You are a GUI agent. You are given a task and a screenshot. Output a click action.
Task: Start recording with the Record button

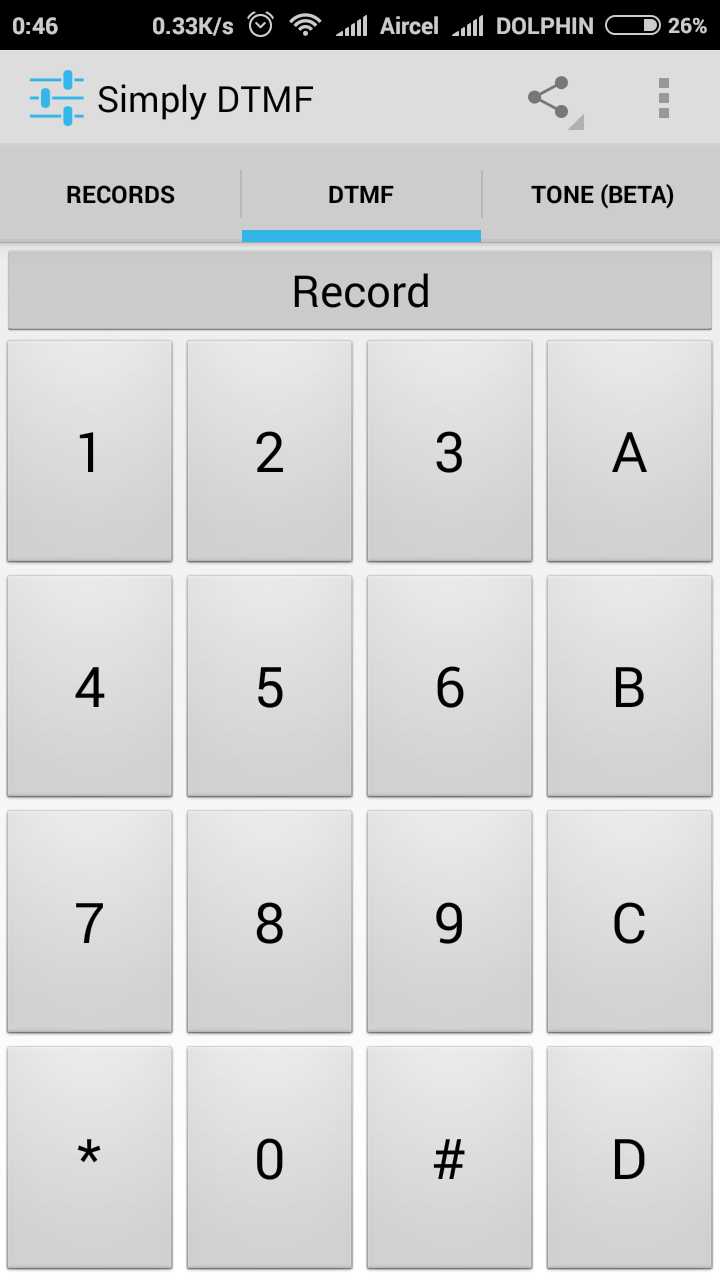(360, 291)
